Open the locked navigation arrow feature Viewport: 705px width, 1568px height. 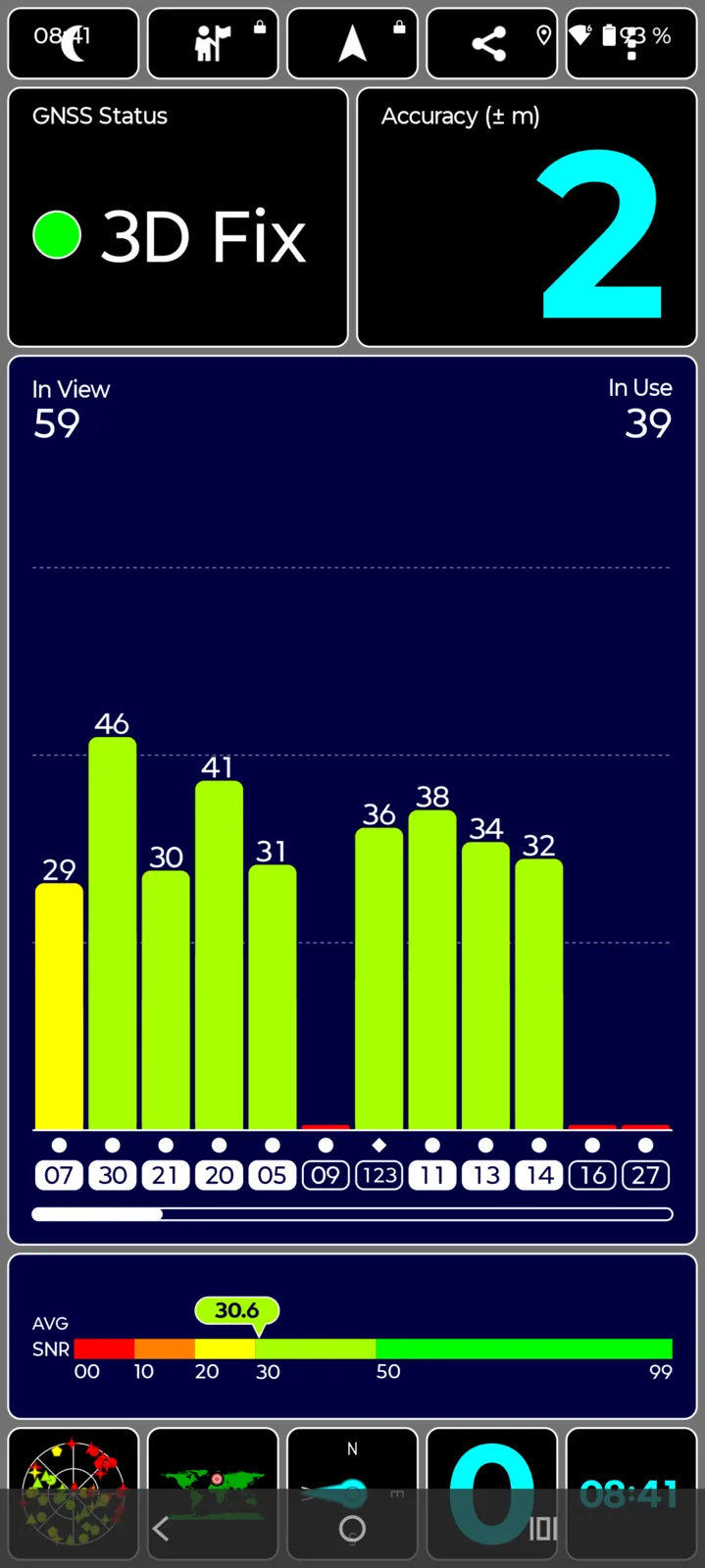pos(352,43)
